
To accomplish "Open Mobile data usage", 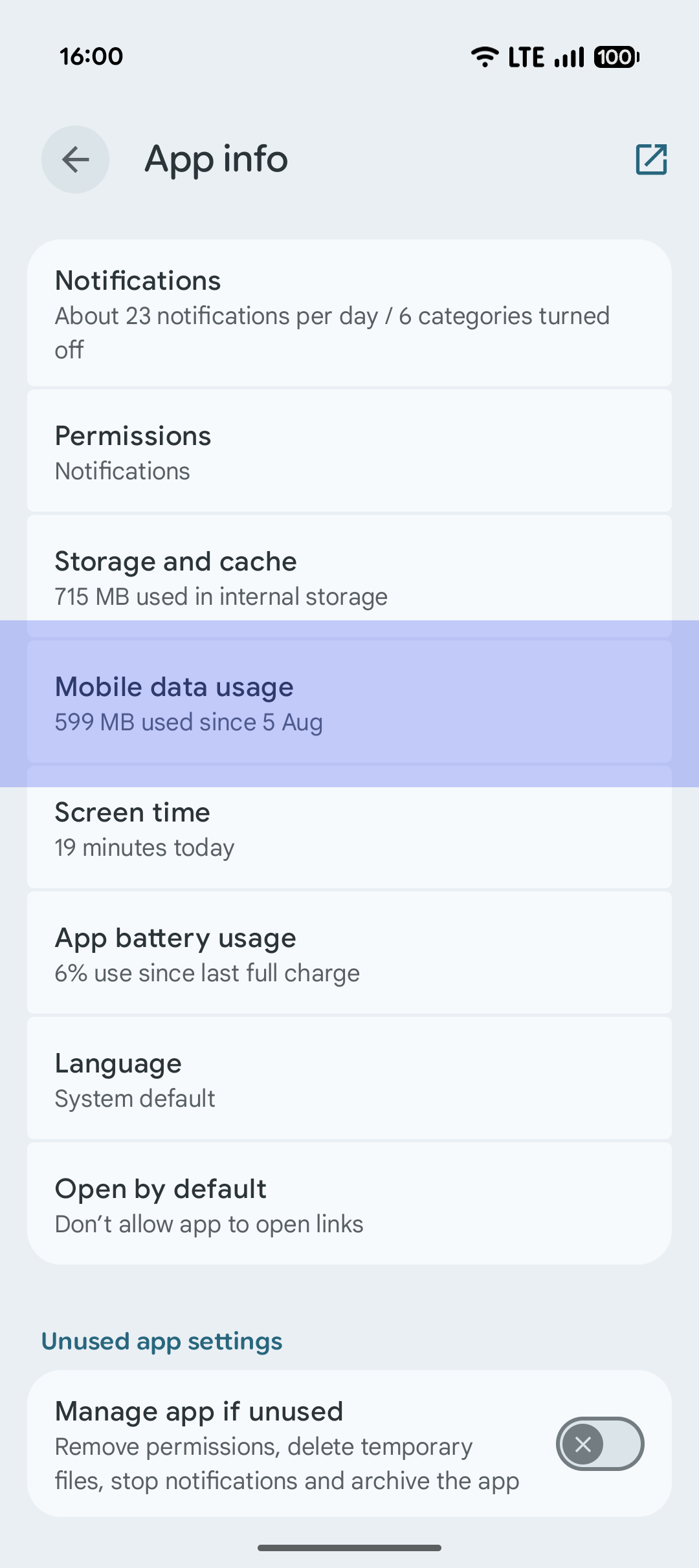I will click(349, 702).
